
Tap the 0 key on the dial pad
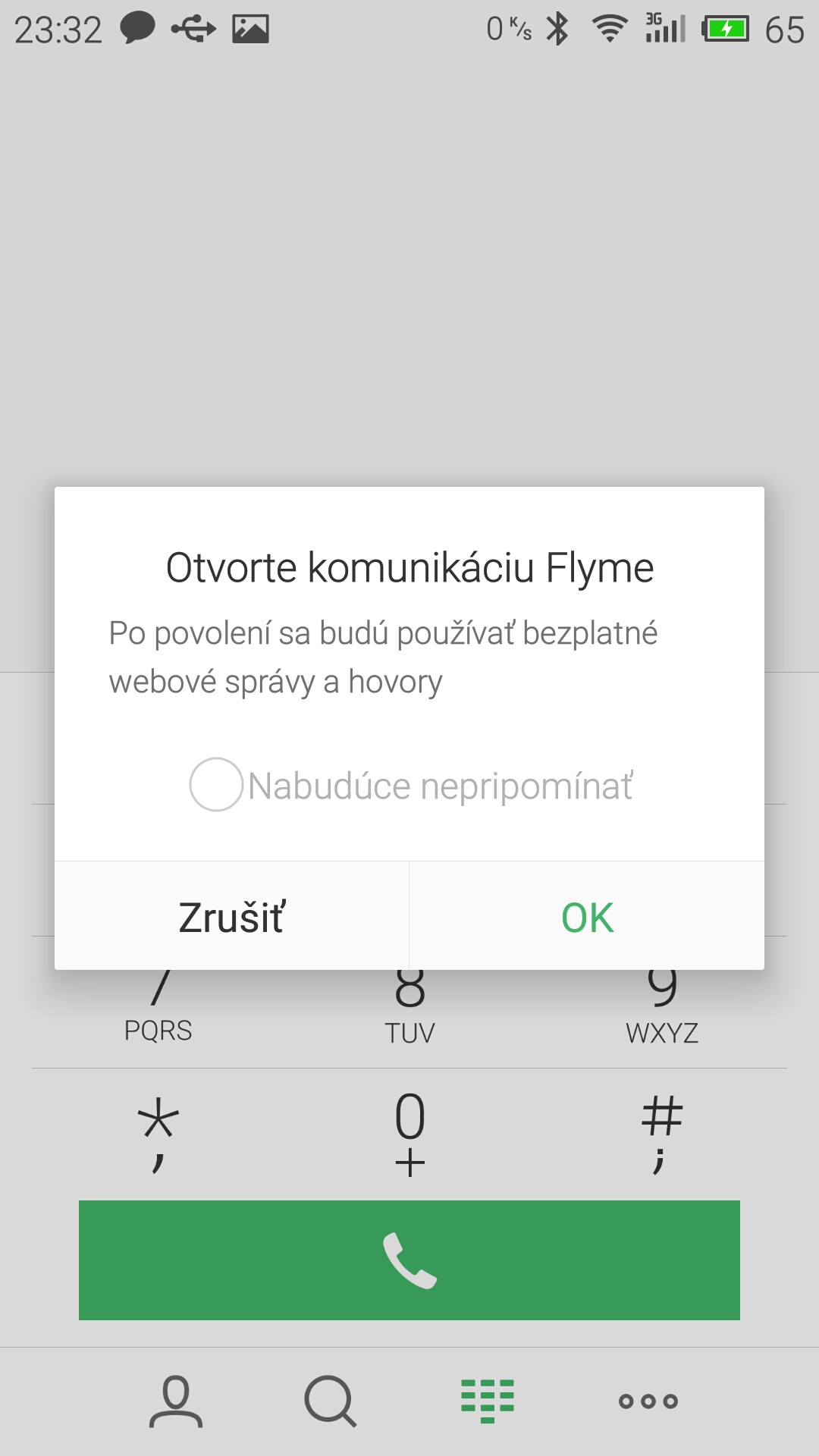409,1131
